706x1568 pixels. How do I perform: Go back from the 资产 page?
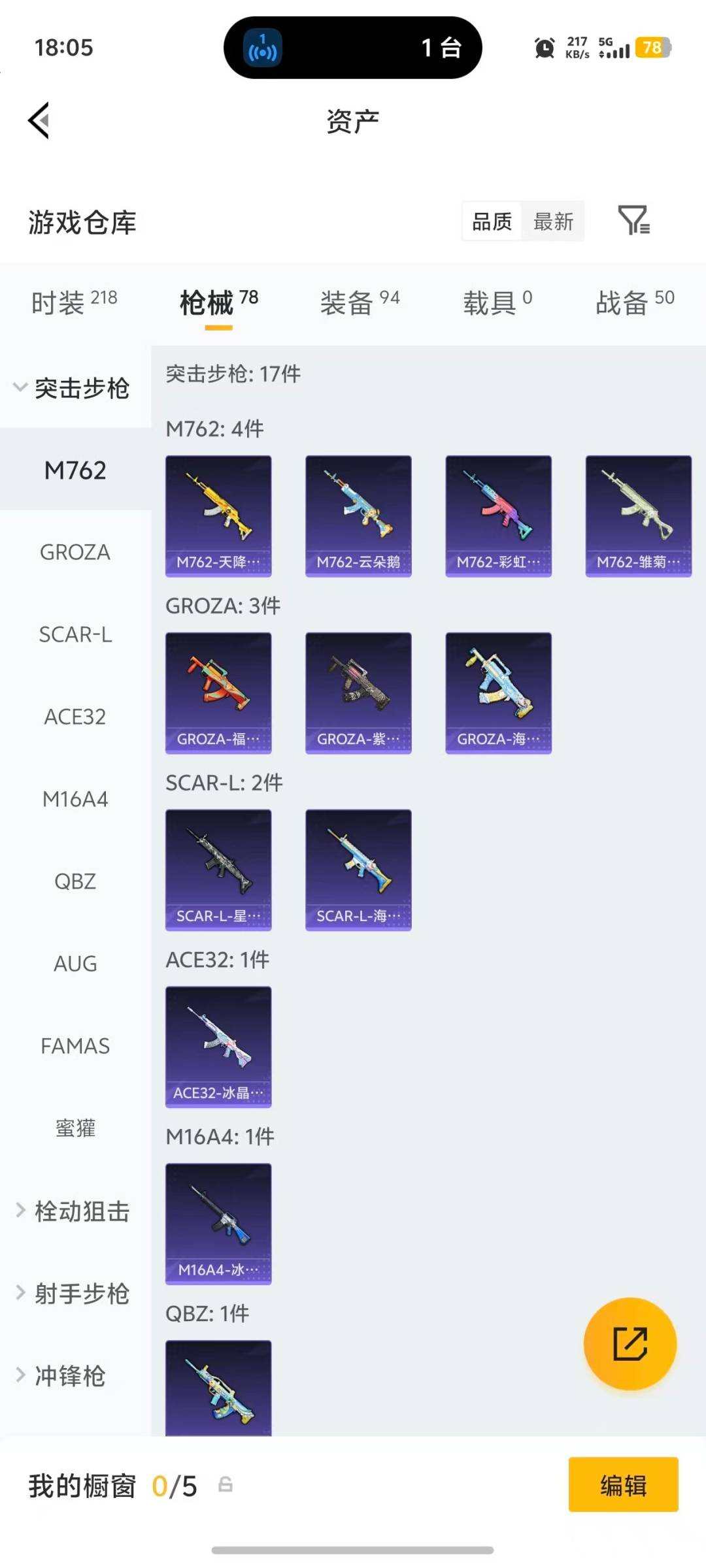(x=39, y=121)
